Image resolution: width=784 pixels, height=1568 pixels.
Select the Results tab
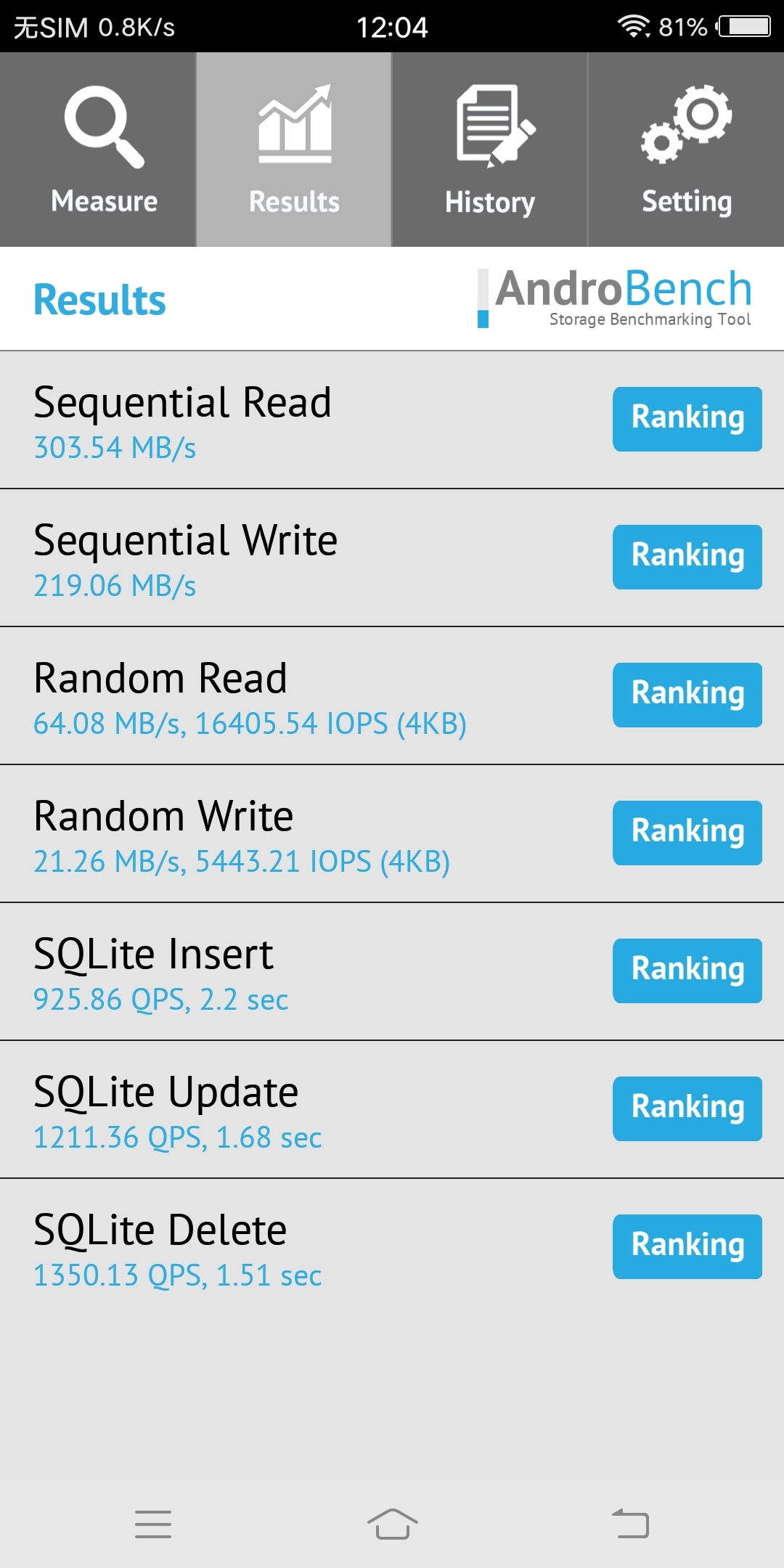(294, 150)
